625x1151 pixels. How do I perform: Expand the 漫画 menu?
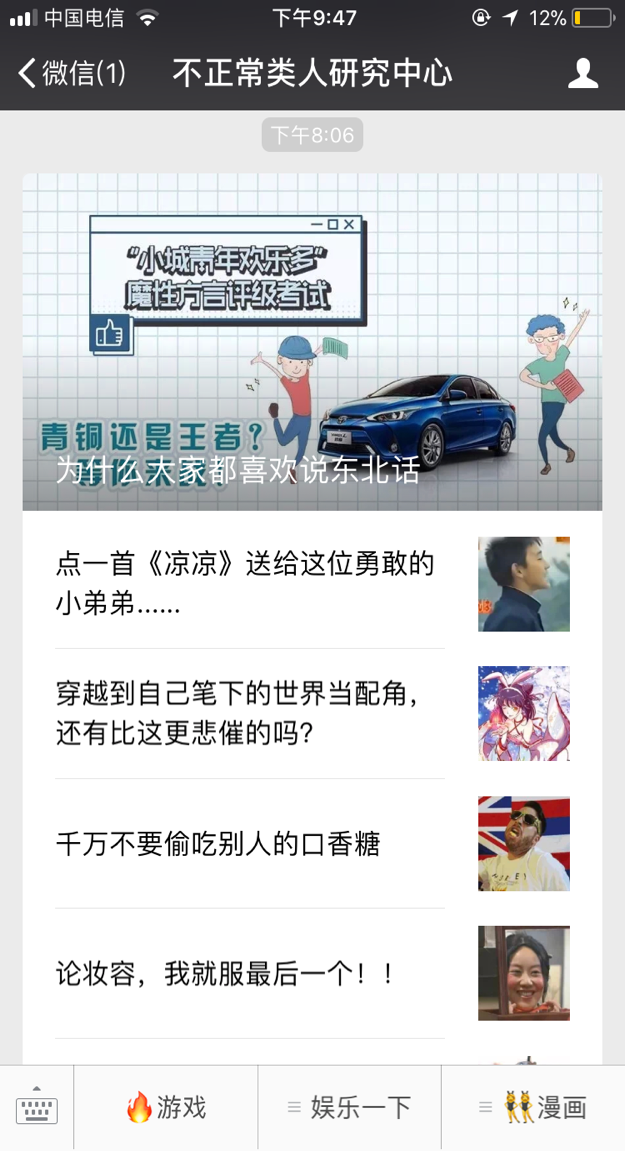(533, 1108)
